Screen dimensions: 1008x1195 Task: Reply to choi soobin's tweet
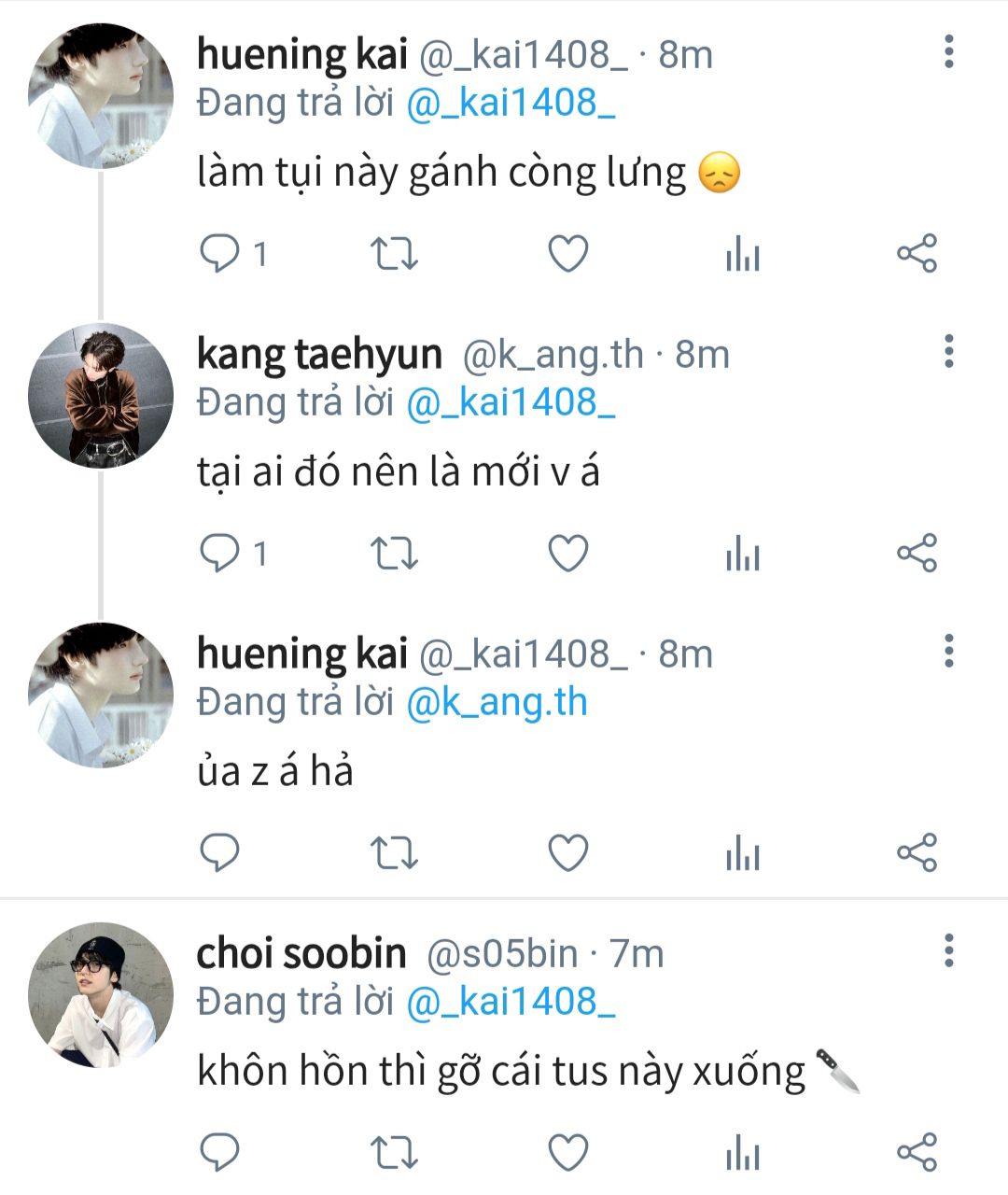[x=221, y=1152]
